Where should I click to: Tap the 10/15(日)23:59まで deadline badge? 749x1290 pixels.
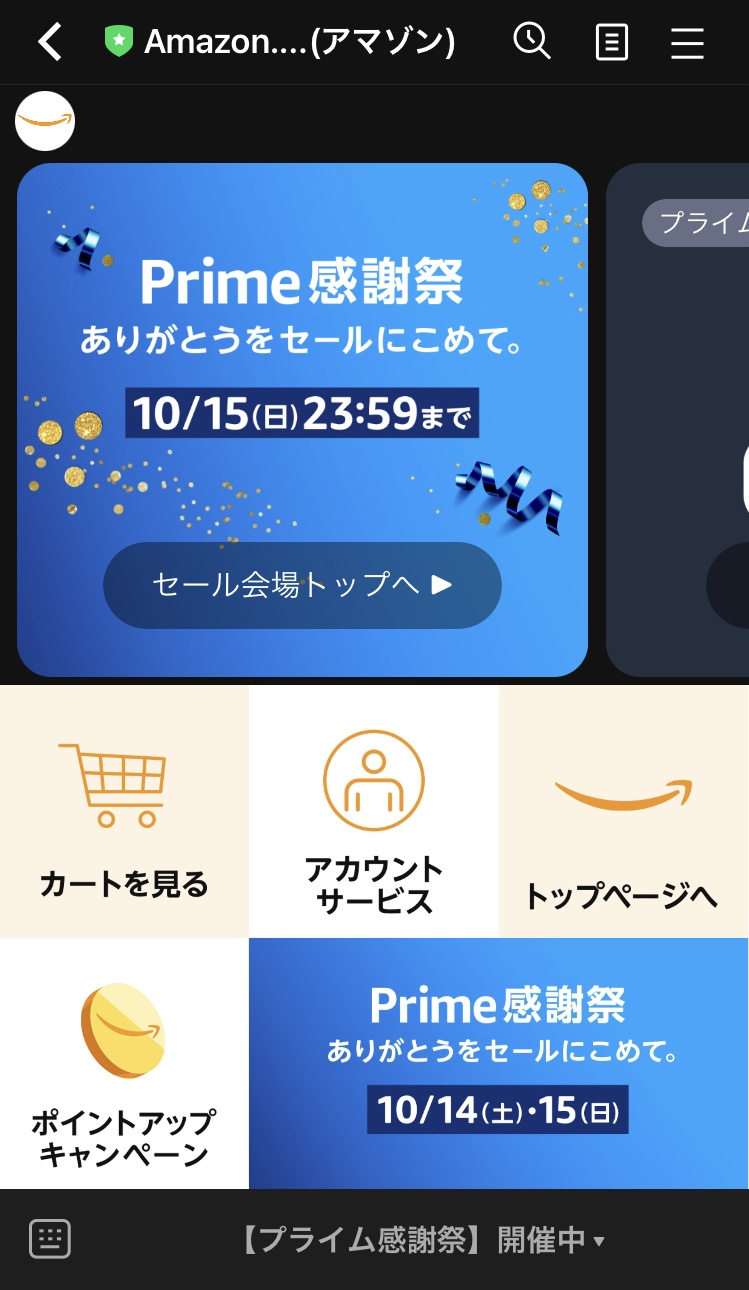coord(301,413)
